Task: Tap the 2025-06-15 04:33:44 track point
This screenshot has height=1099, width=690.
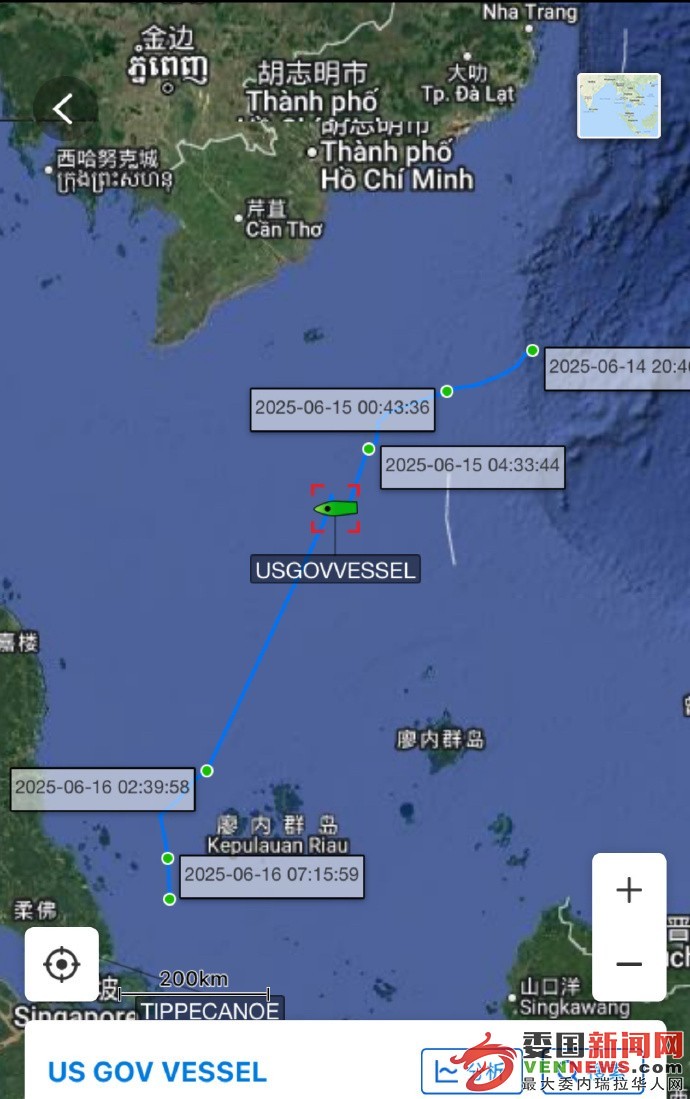Action: [369, 449]
